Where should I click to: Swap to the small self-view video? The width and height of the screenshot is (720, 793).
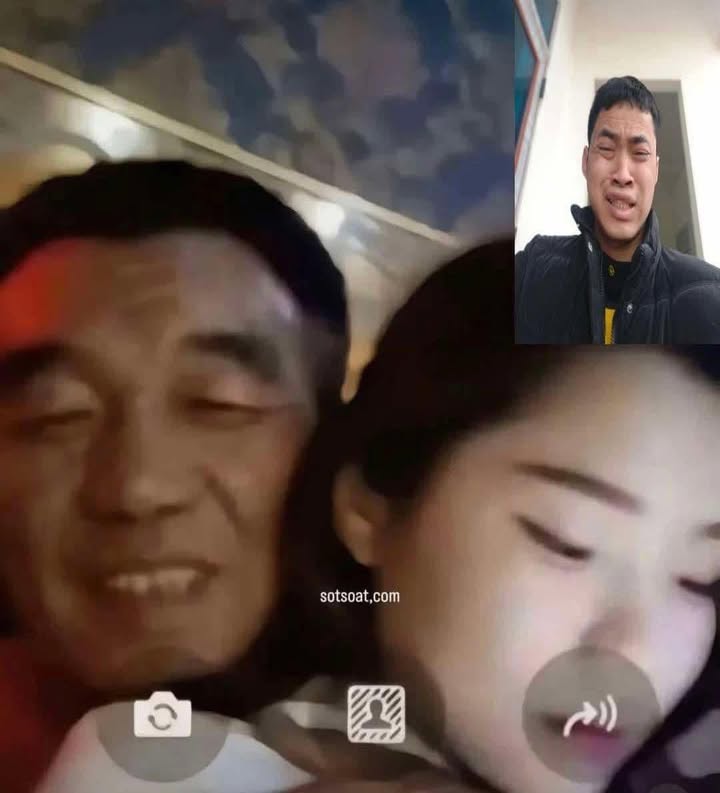pyautogui.click(x=617, y=172)
